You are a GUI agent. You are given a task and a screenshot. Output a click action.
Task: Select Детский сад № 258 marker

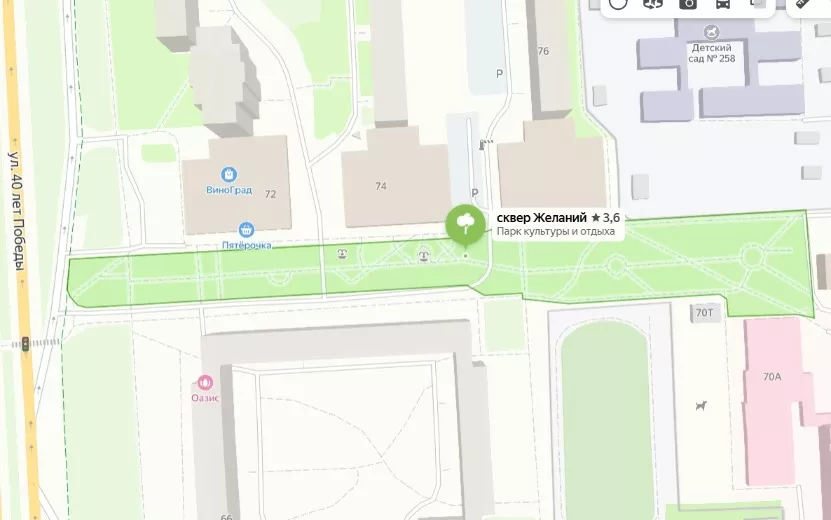(x=712, y=32)
